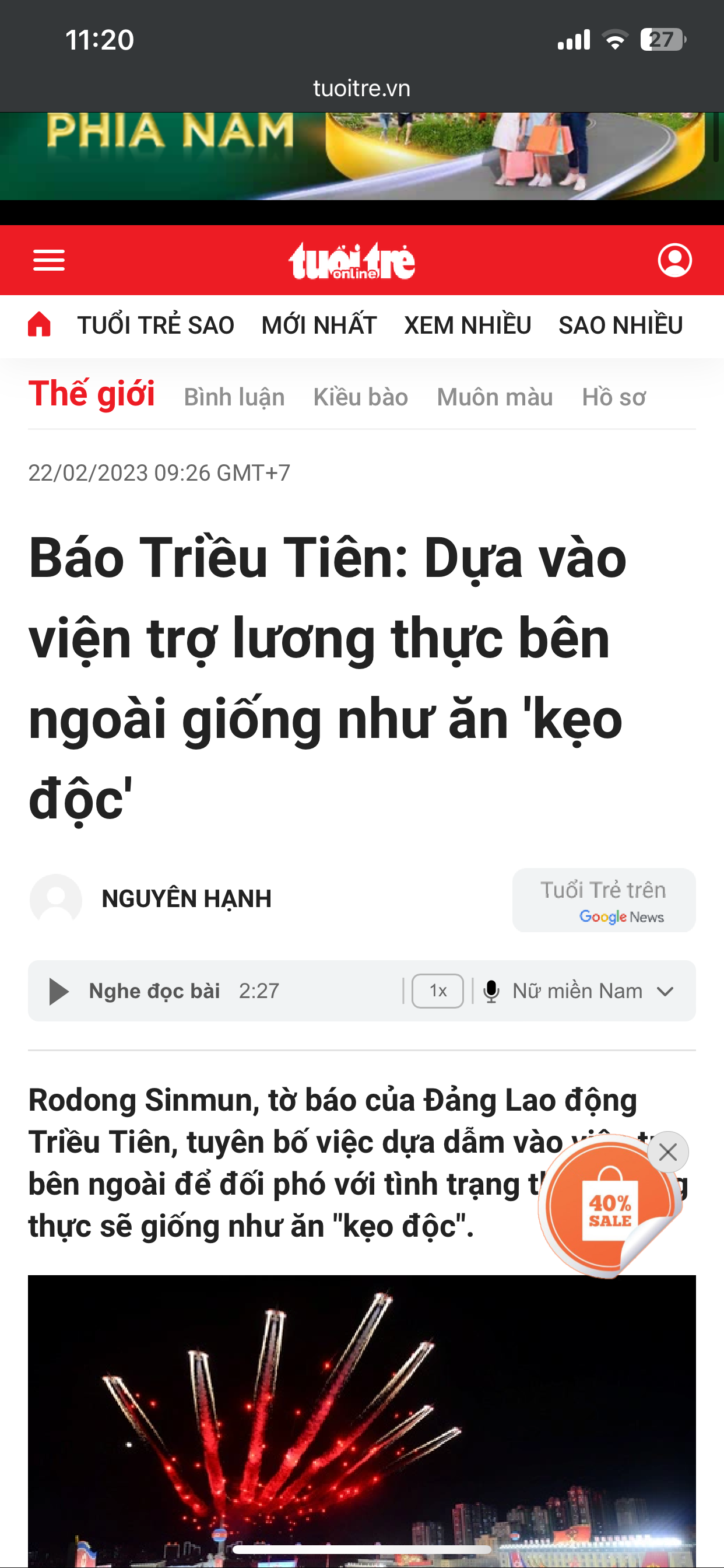Follow Tuổi Trẻ on Google News

603,900
